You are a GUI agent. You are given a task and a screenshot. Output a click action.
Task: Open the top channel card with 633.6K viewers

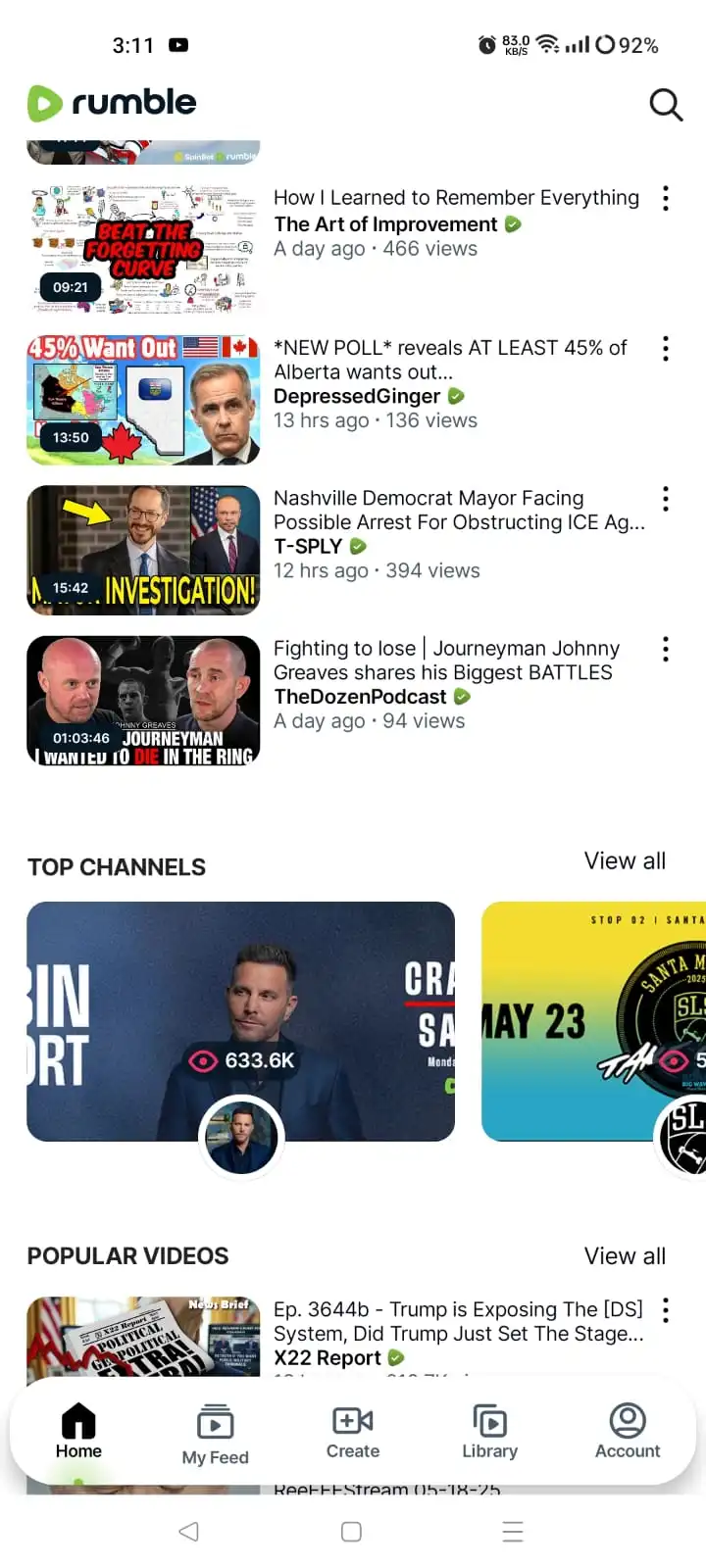(240, 1021)
